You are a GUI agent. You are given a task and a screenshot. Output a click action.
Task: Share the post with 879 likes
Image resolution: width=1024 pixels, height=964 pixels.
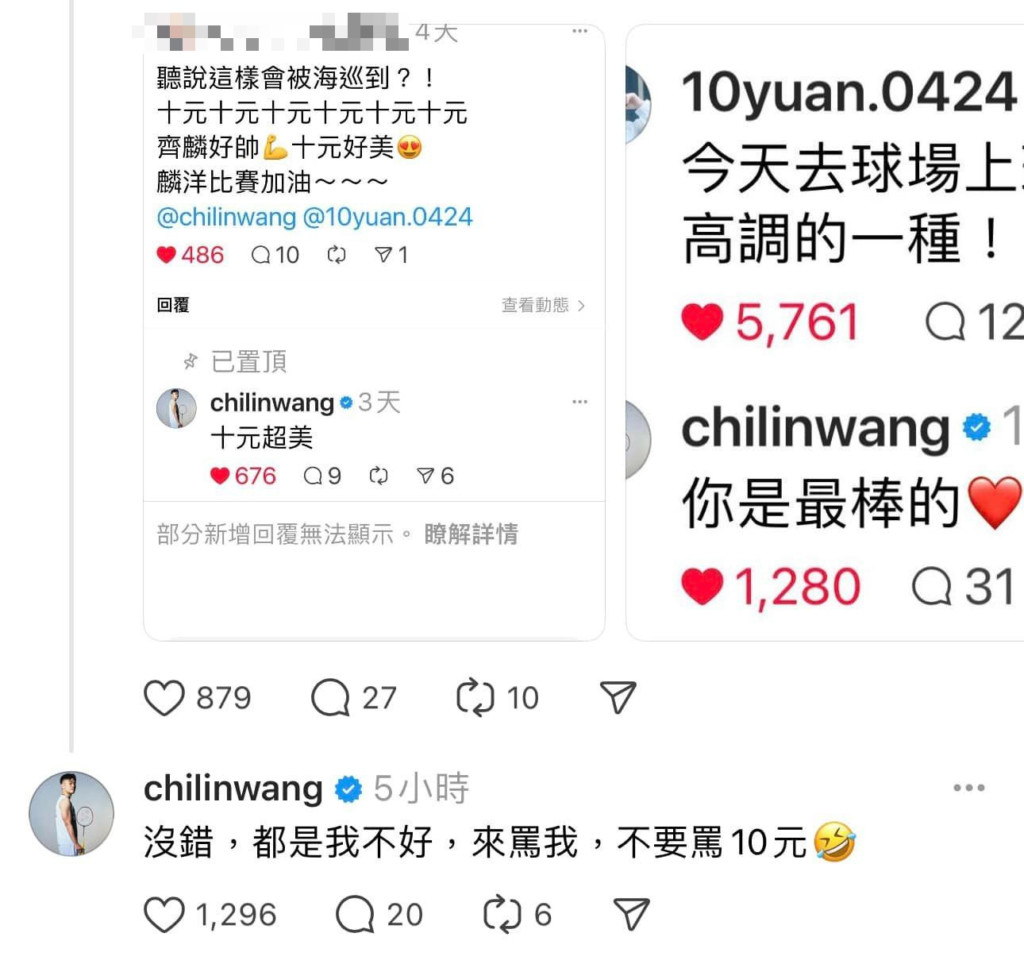click(x=618, y=698)
